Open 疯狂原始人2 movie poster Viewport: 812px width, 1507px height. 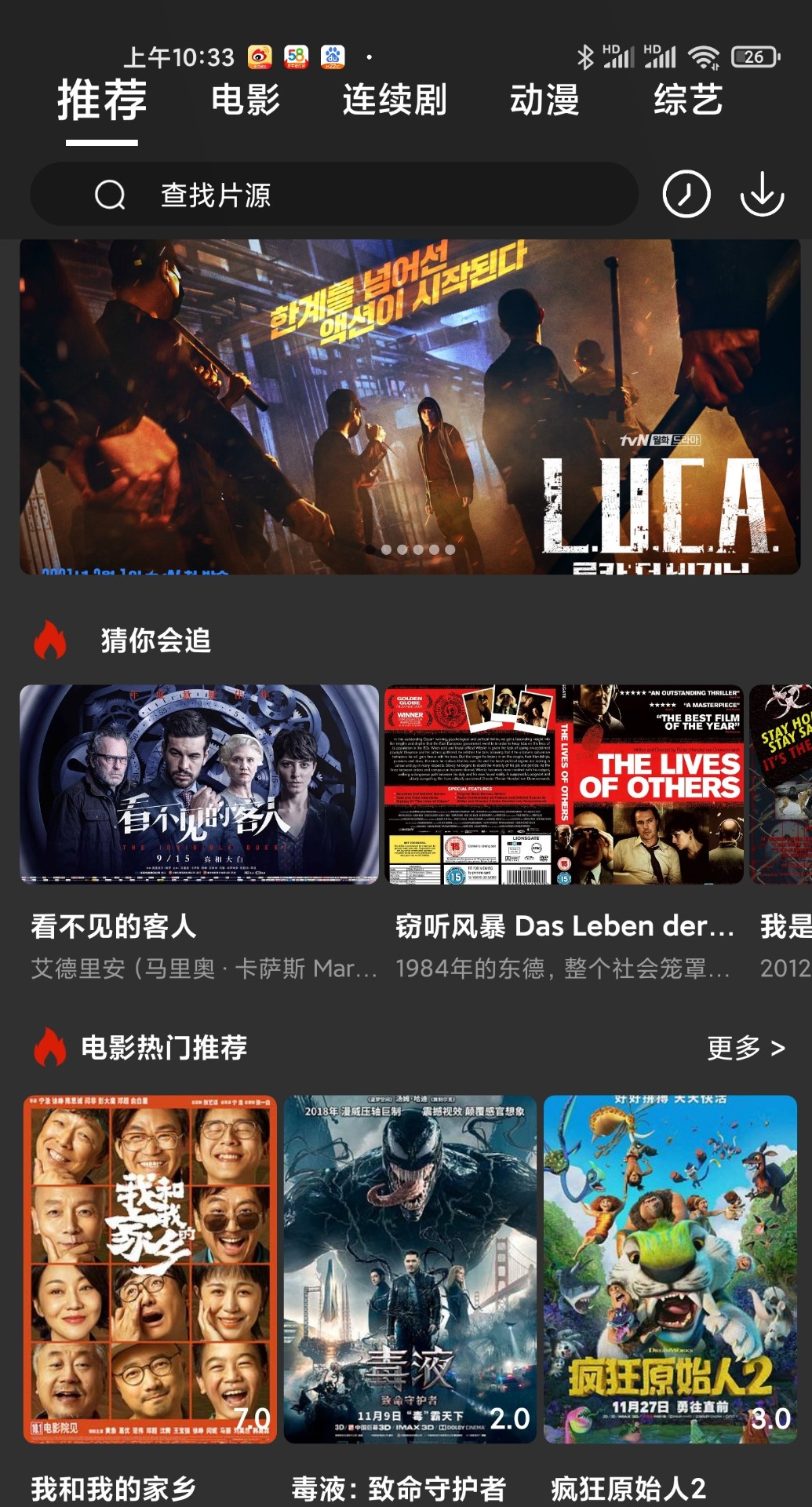(670, 1268)
